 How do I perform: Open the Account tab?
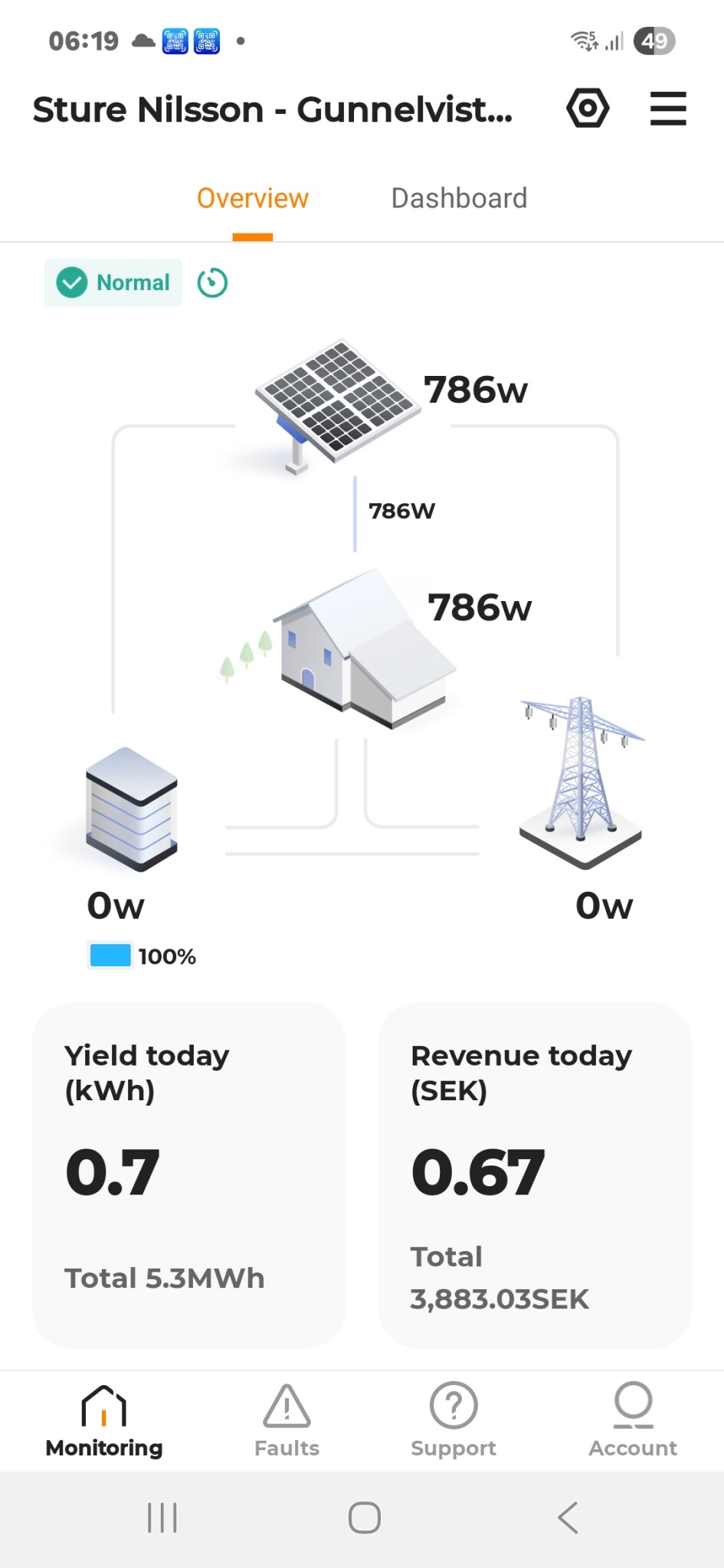tap(633, 1421)
